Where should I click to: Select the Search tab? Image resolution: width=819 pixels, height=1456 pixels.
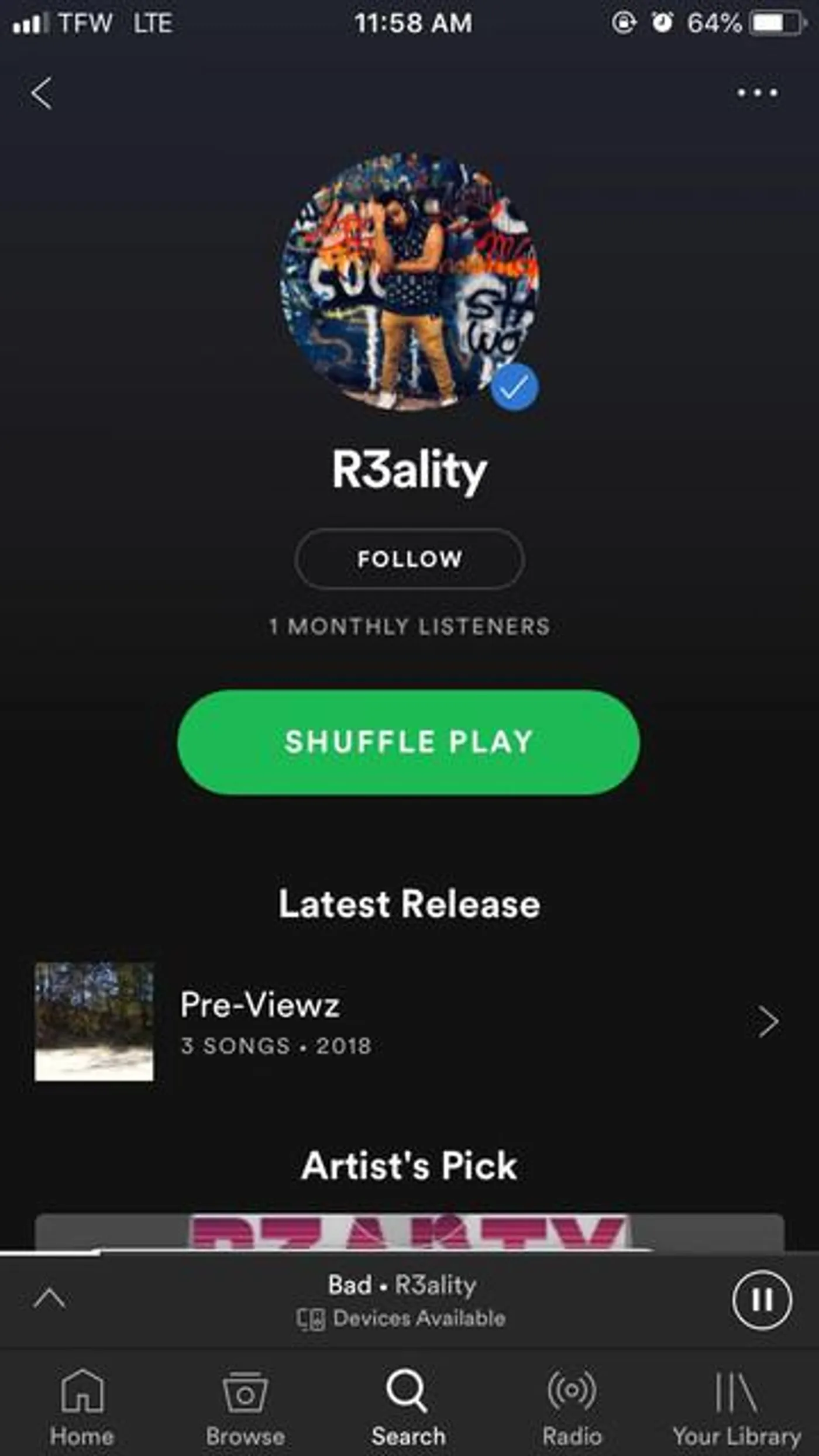tap(408, 1404)
